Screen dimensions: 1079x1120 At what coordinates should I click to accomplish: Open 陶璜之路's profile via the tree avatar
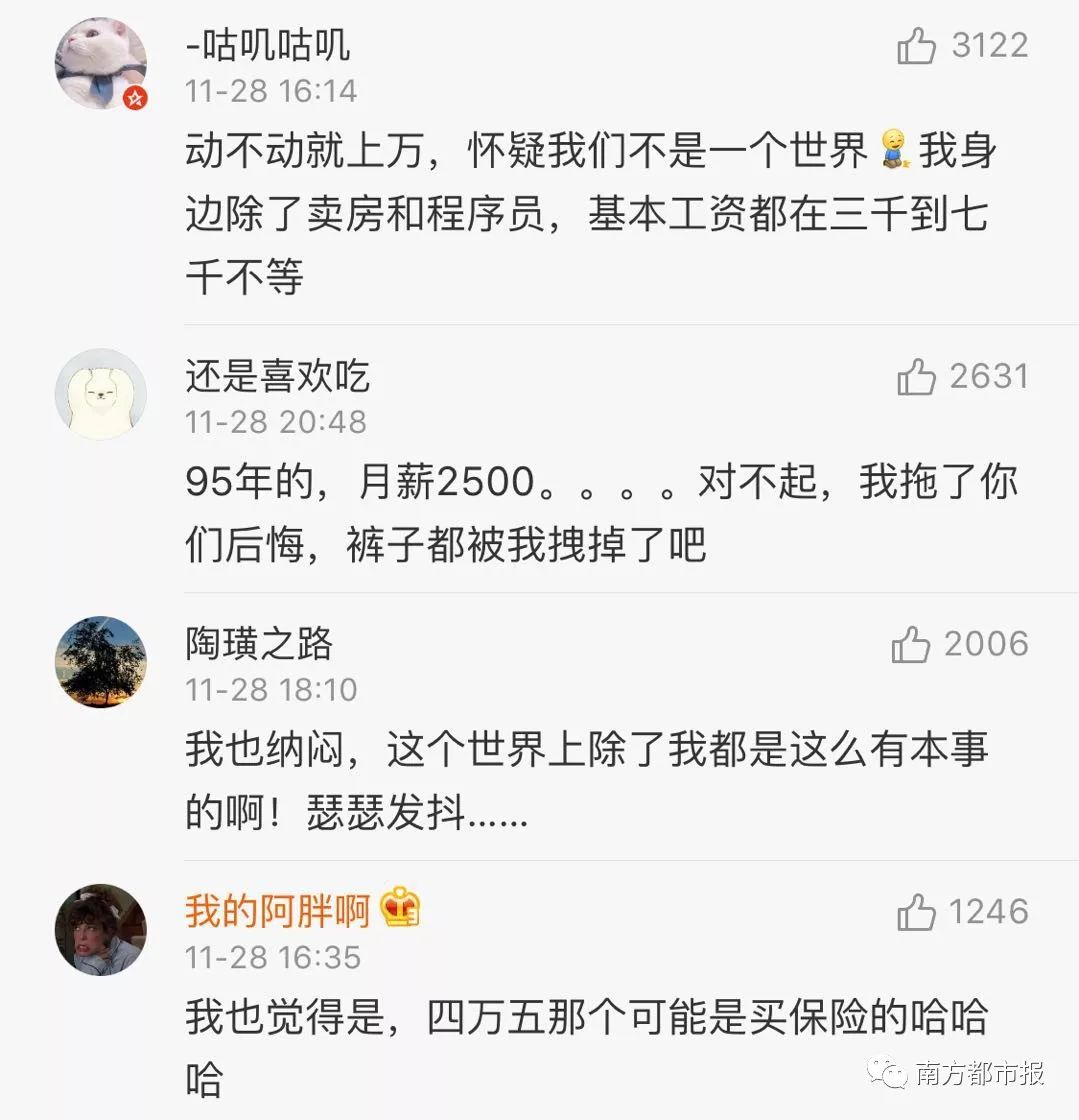(x=100, y=661)
